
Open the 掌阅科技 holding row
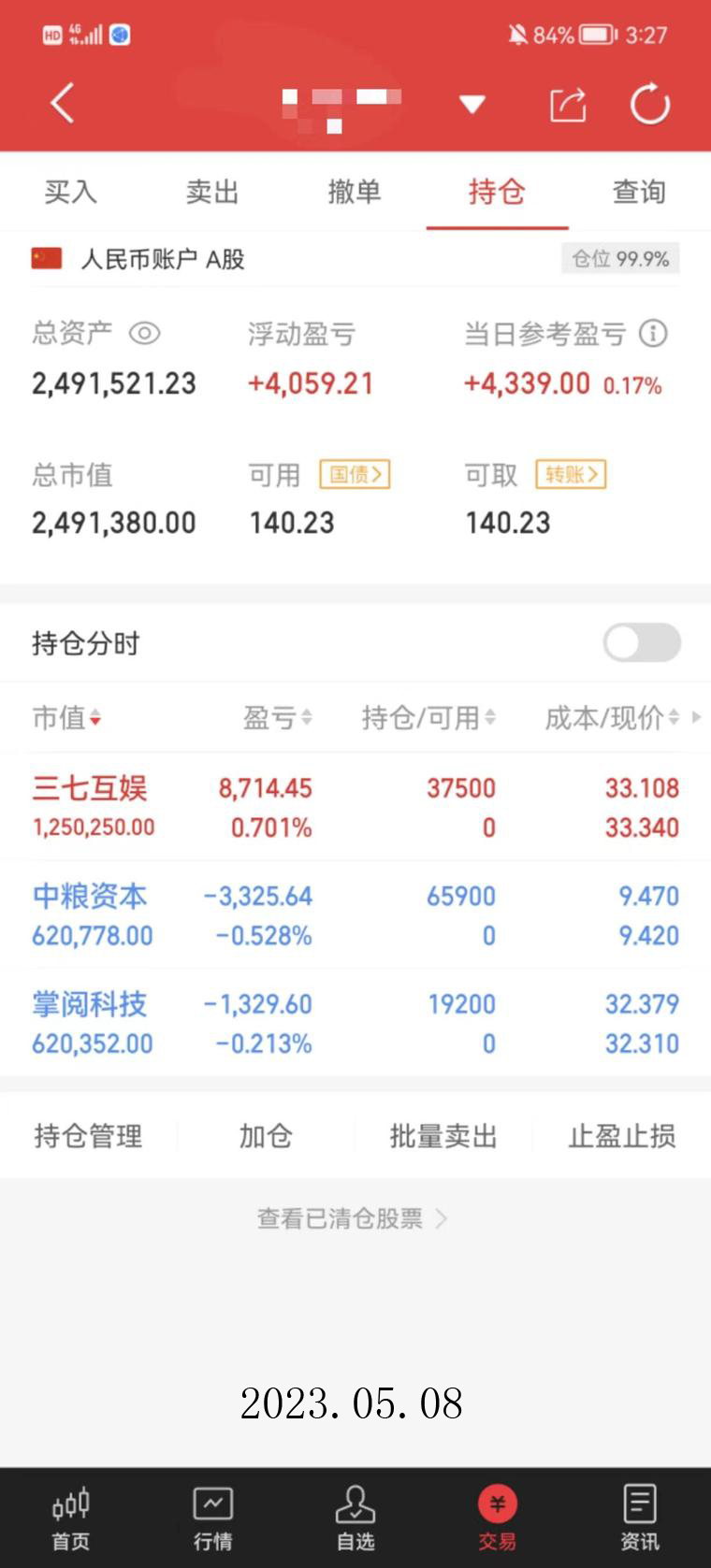(x=355, y=1023)
